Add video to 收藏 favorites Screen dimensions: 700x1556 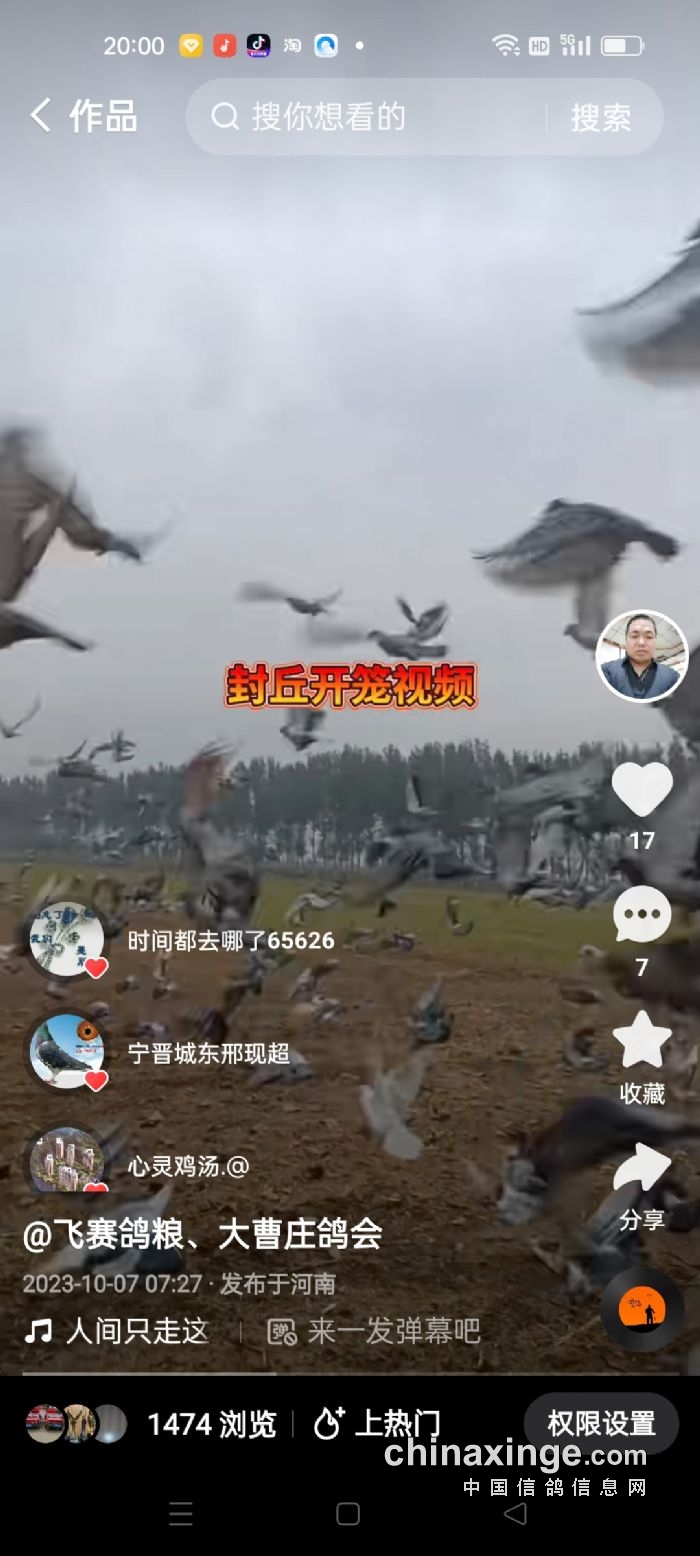click(642, 1042)
